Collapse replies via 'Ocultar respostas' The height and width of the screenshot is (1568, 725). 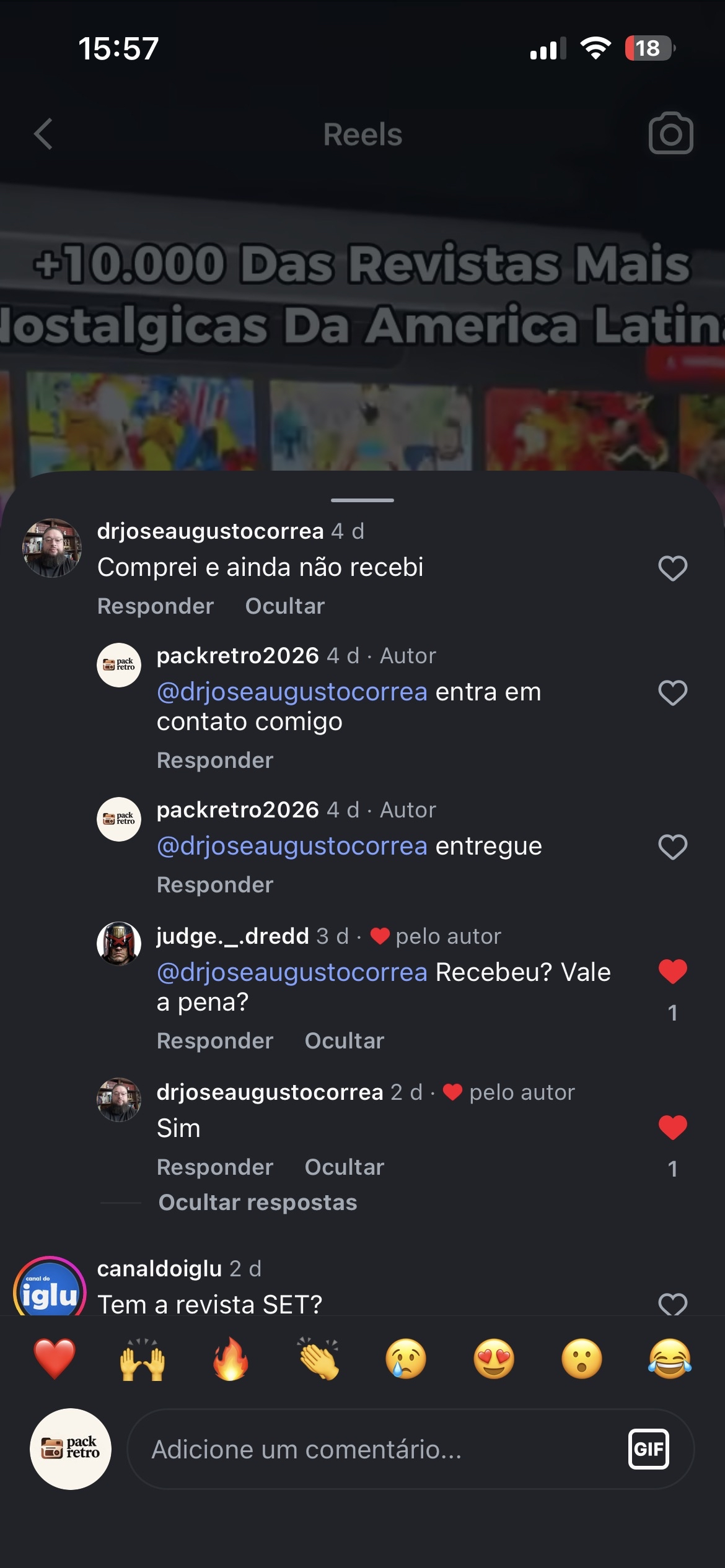click(257, 1203)
